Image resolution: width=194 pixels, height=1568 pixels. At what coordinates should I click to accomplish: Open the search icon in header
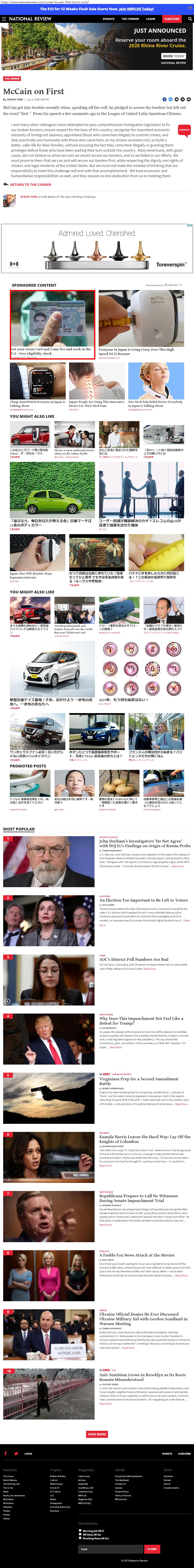click(x=190, y=19)
